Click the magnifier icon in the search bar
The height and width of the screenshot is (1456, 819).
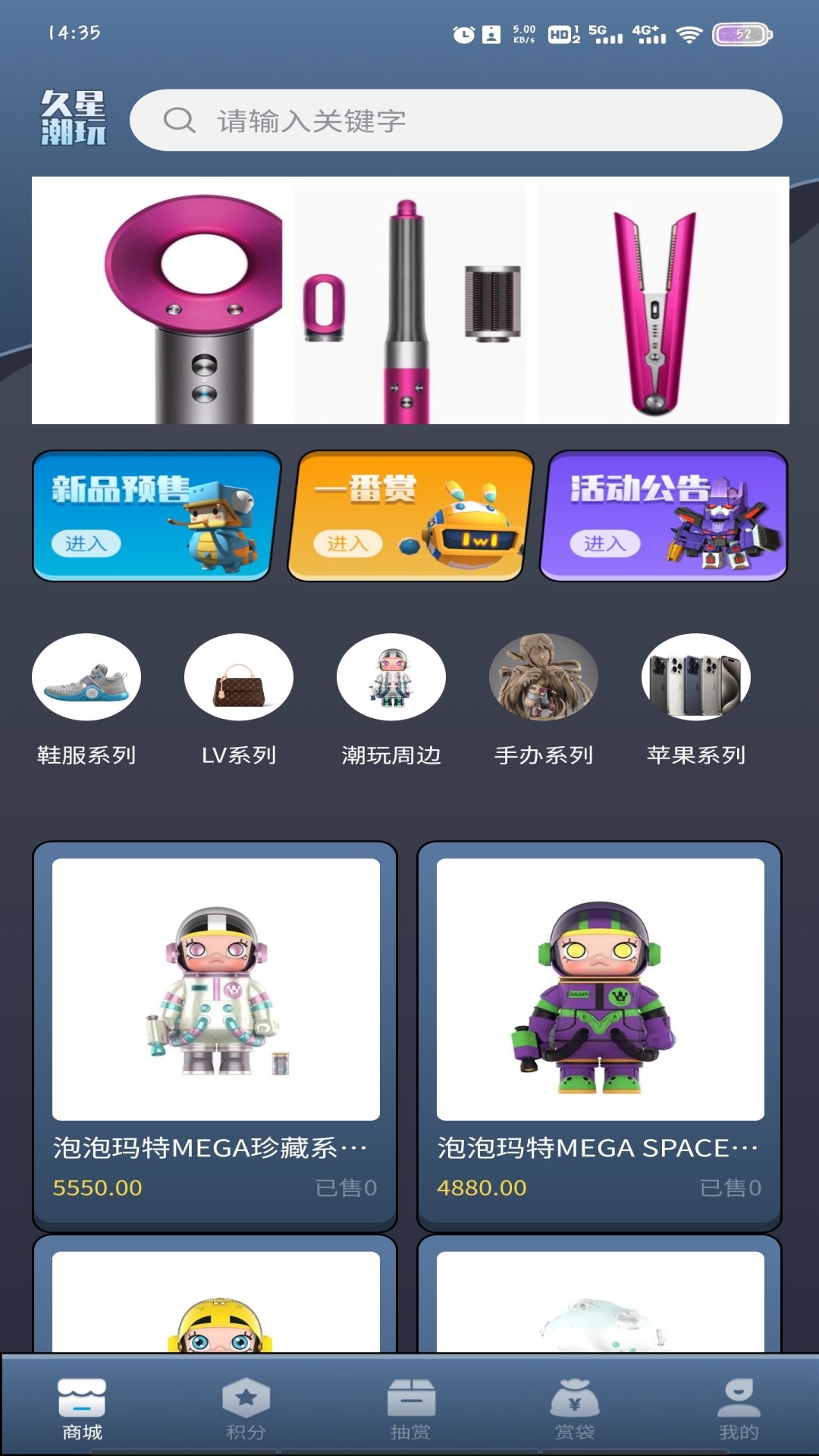tap(179, 118)
